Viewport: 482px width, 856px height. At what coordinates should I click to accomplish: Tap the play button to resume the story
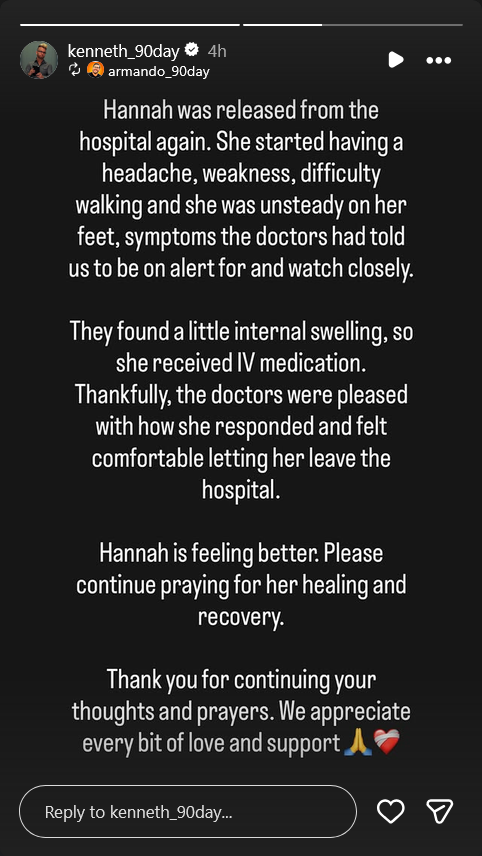click(396, 60)
